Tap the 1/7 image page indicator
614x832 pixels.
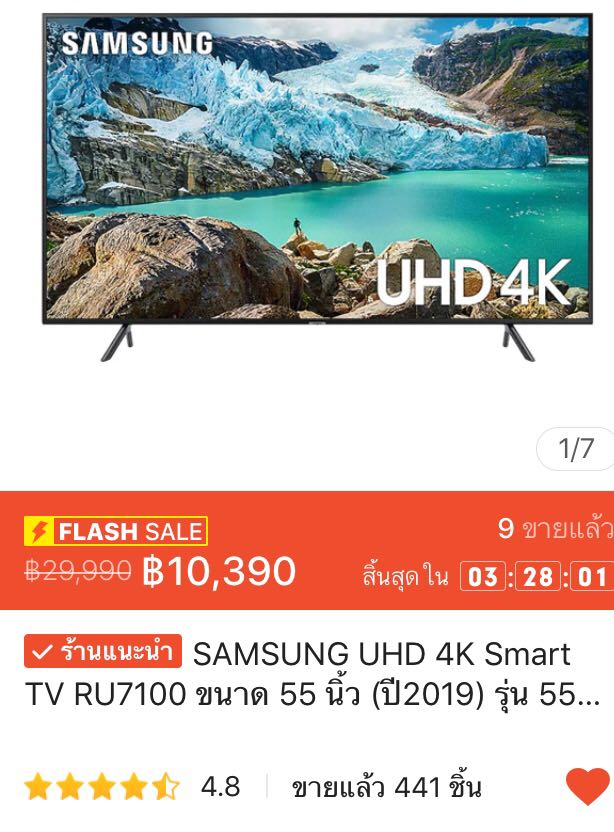(575, 449)
